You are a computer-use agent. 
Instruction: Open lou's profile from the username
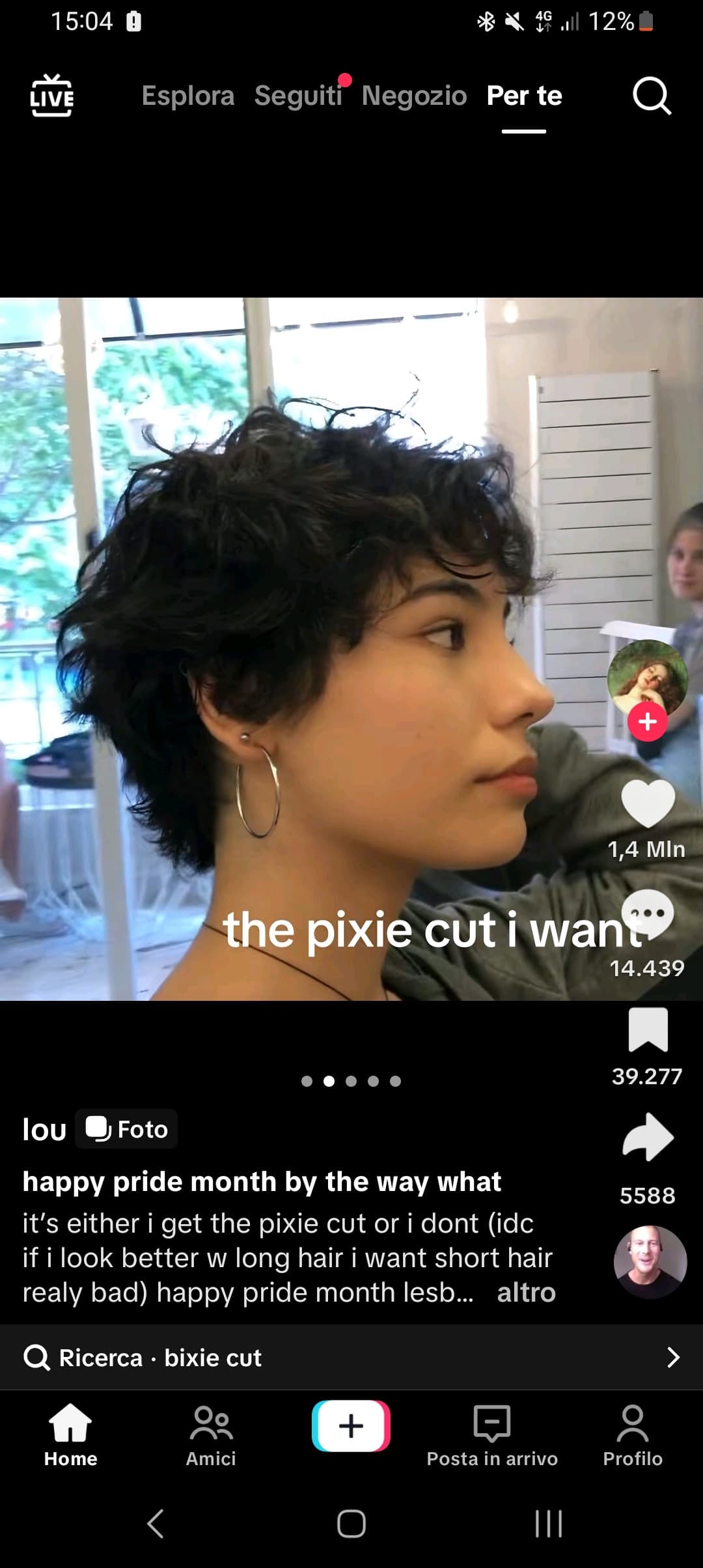tap(44, 1129)
